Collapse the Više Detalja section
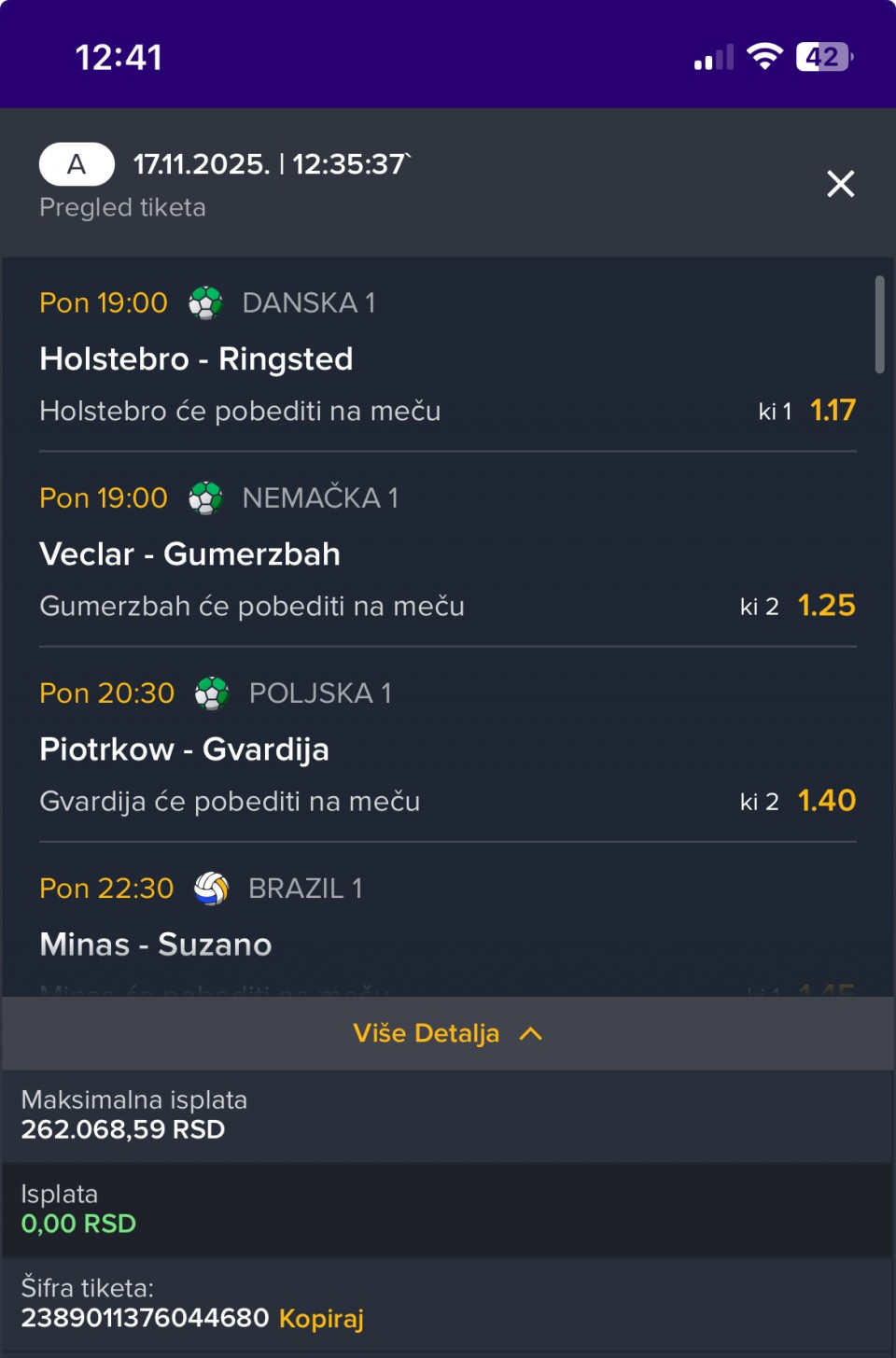 tap(448, 1033)
